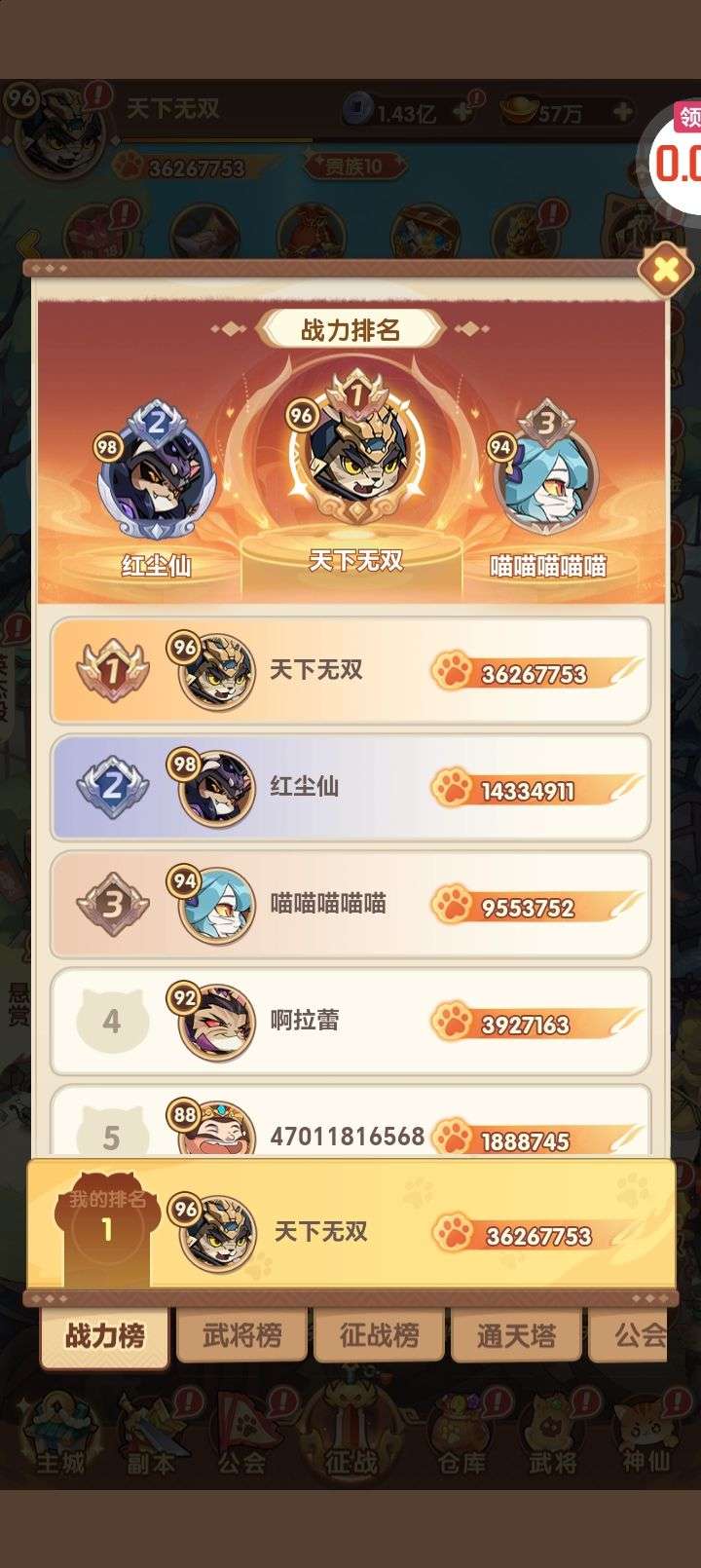Switch to the 武将榜 tab
The height and width of the screenshot is (1568, 701).
click(x=241, y=1334)
